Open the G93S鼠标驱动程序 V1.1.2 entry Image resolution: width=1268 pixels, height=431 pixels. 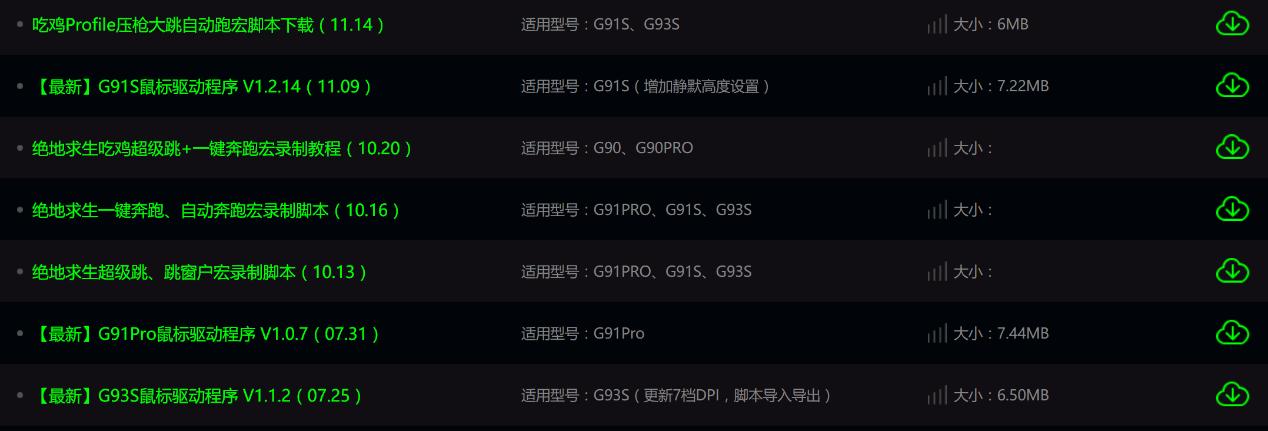tap(198, 396)
